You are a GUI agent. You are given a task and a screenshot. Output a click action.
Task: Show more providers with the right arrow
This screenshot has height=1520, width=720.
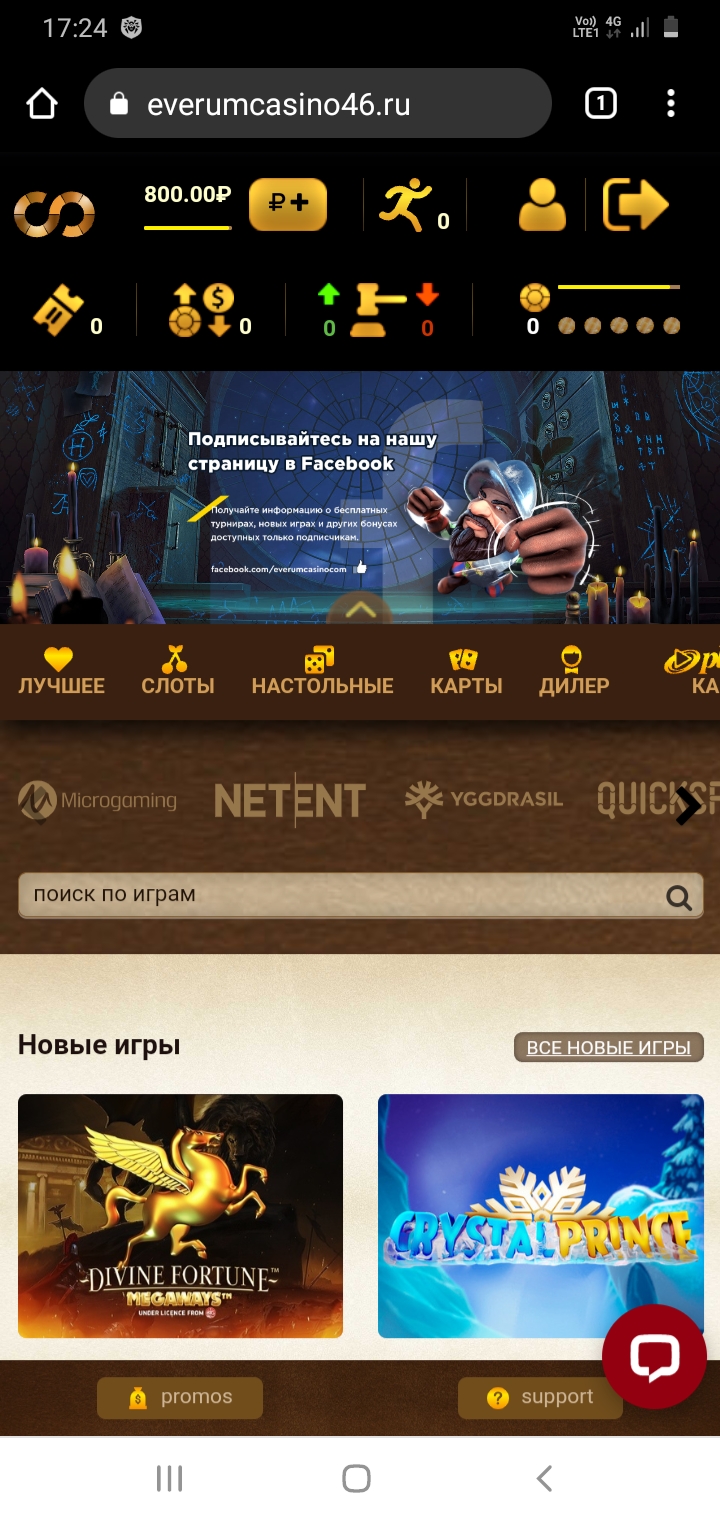[x=688, y=805]
